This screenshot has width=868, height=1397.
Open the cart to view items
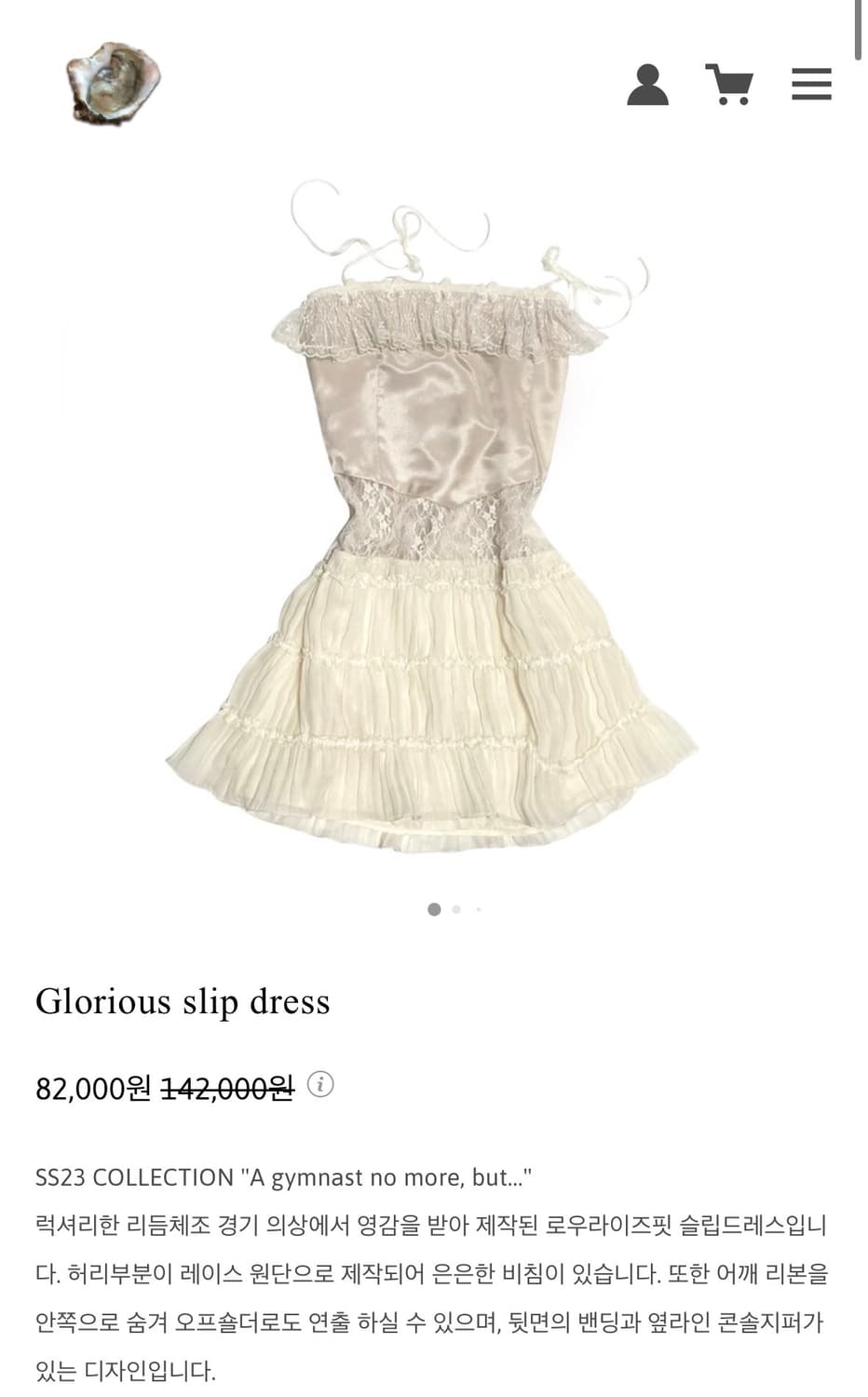[729, 85]
